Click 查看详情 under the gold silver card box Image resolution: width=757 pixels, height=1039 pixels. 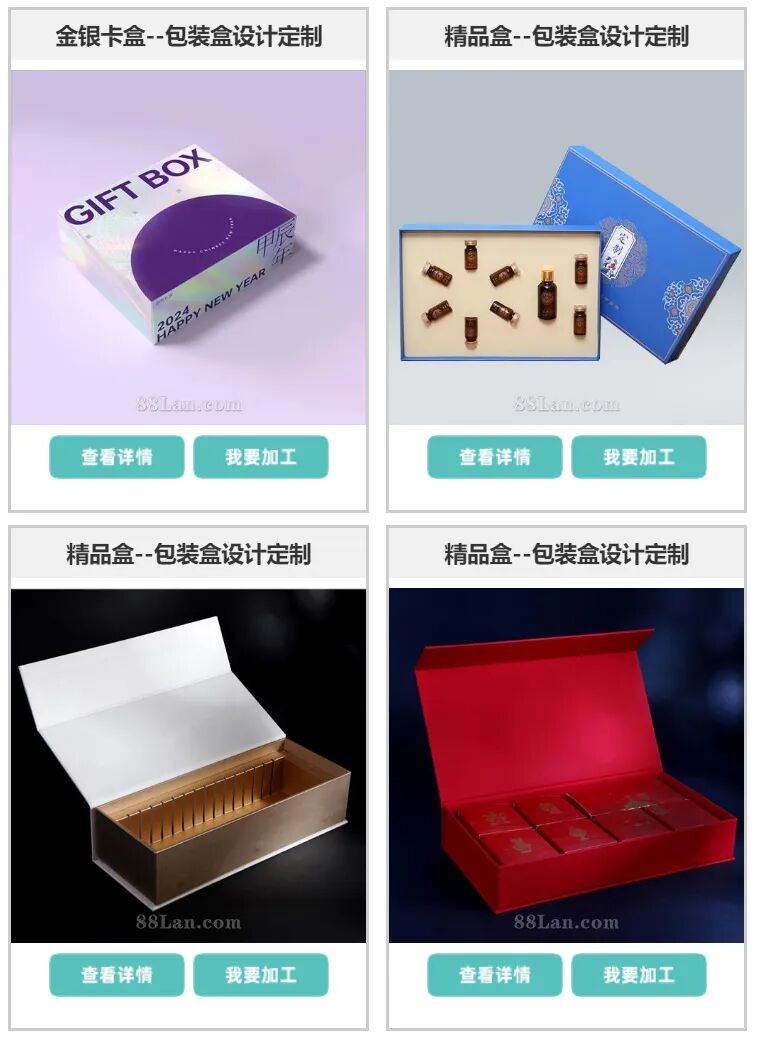point(119,455)
